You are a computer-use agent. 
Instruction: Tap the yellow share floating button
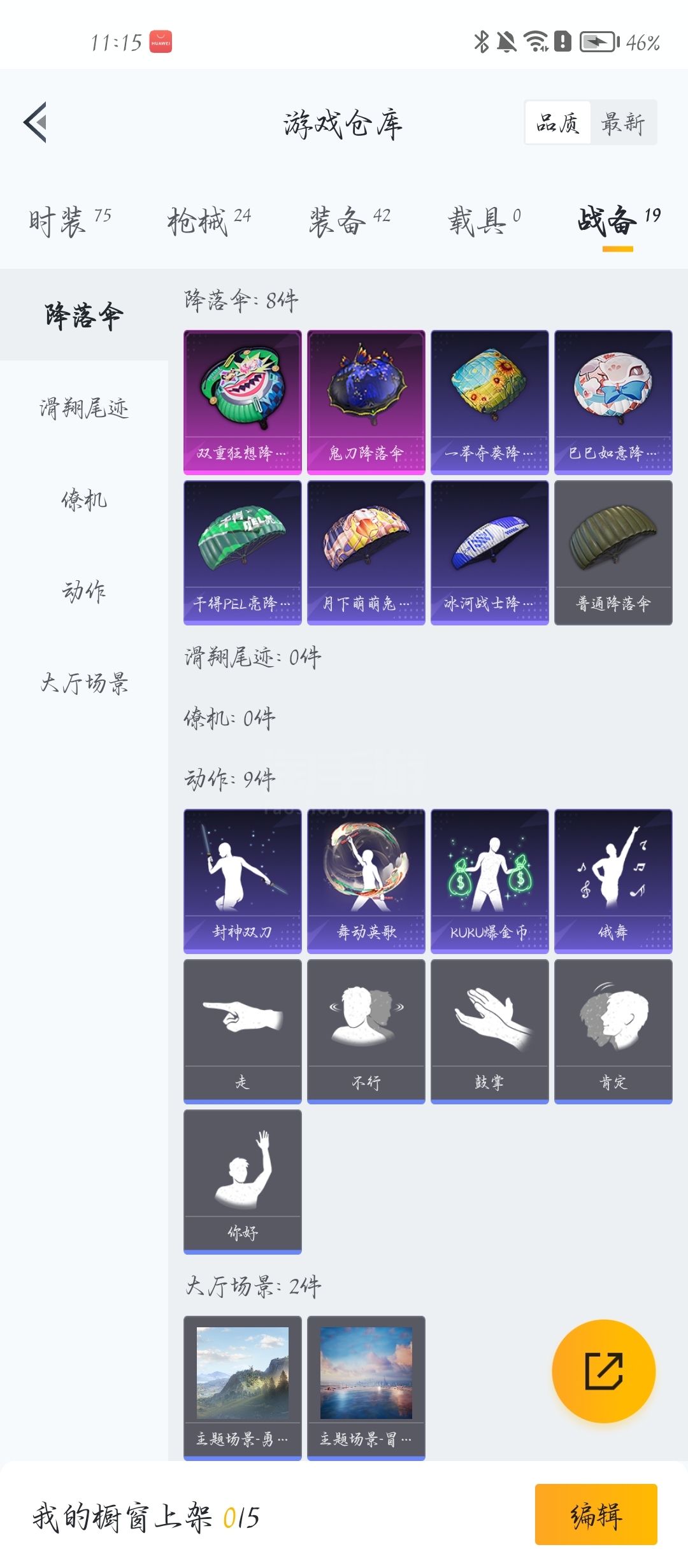603,1371
